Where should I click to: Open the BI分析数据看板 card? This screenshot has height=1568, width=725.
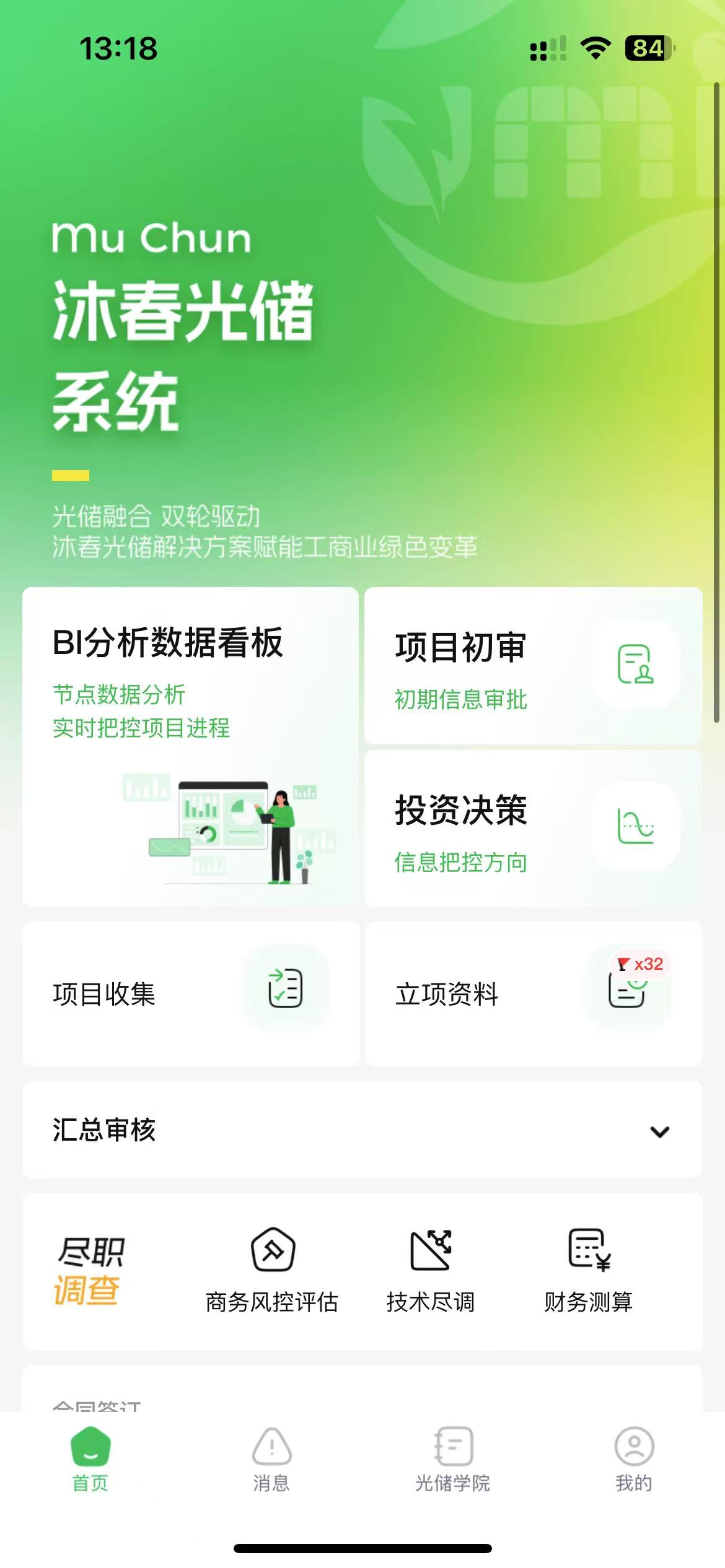(x=190, y=746)
